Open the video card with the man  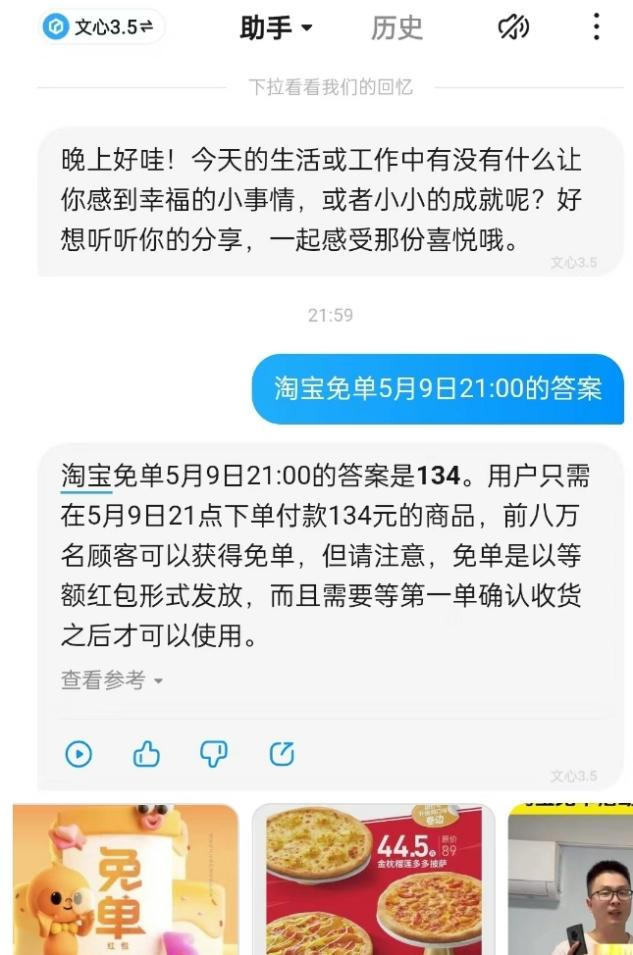click(572, 880)
